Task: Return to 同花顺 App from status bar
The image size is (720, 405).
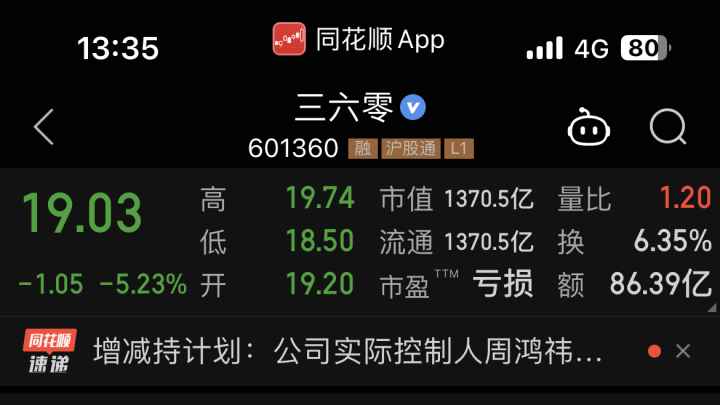Action: 358,40
